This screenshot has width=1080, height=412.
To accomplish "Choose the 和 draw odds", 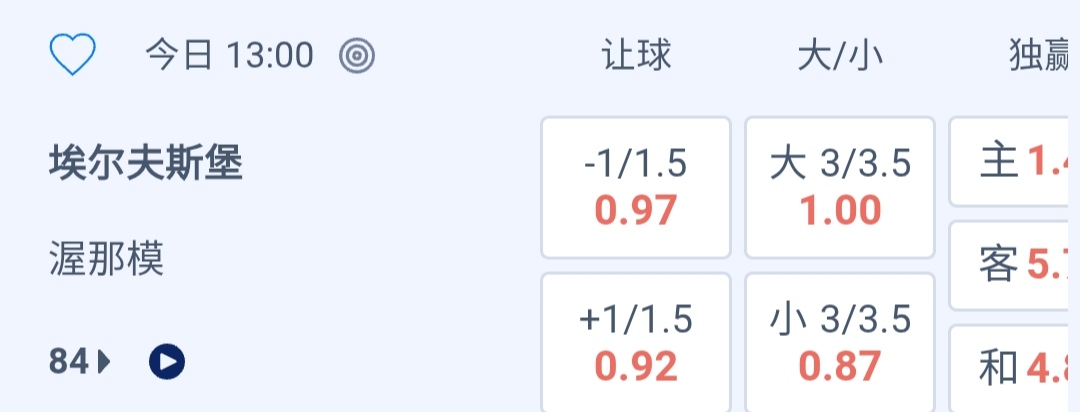I will [x=1015, y=368].
